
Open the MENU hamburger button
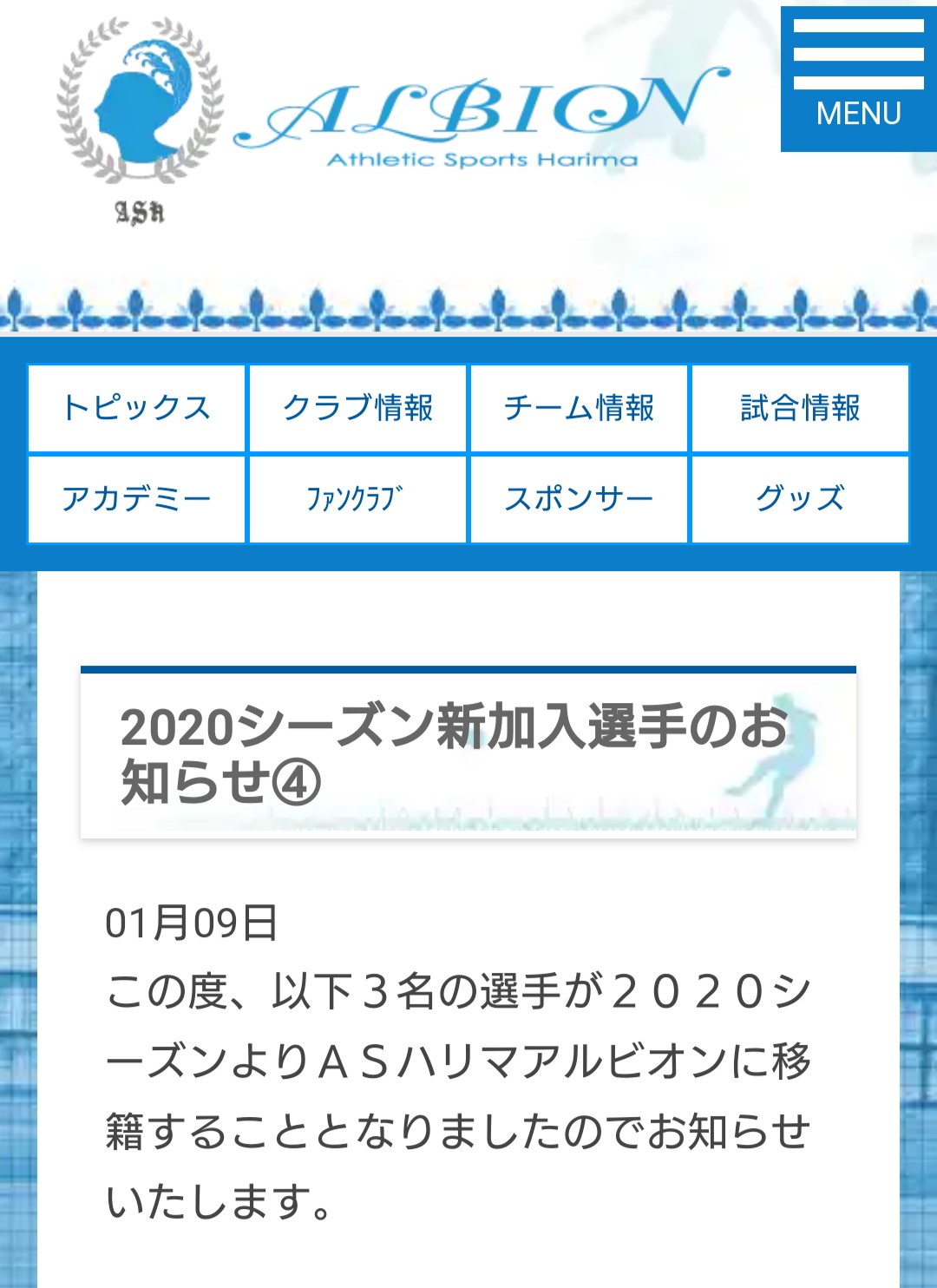(x=858, y=80)
